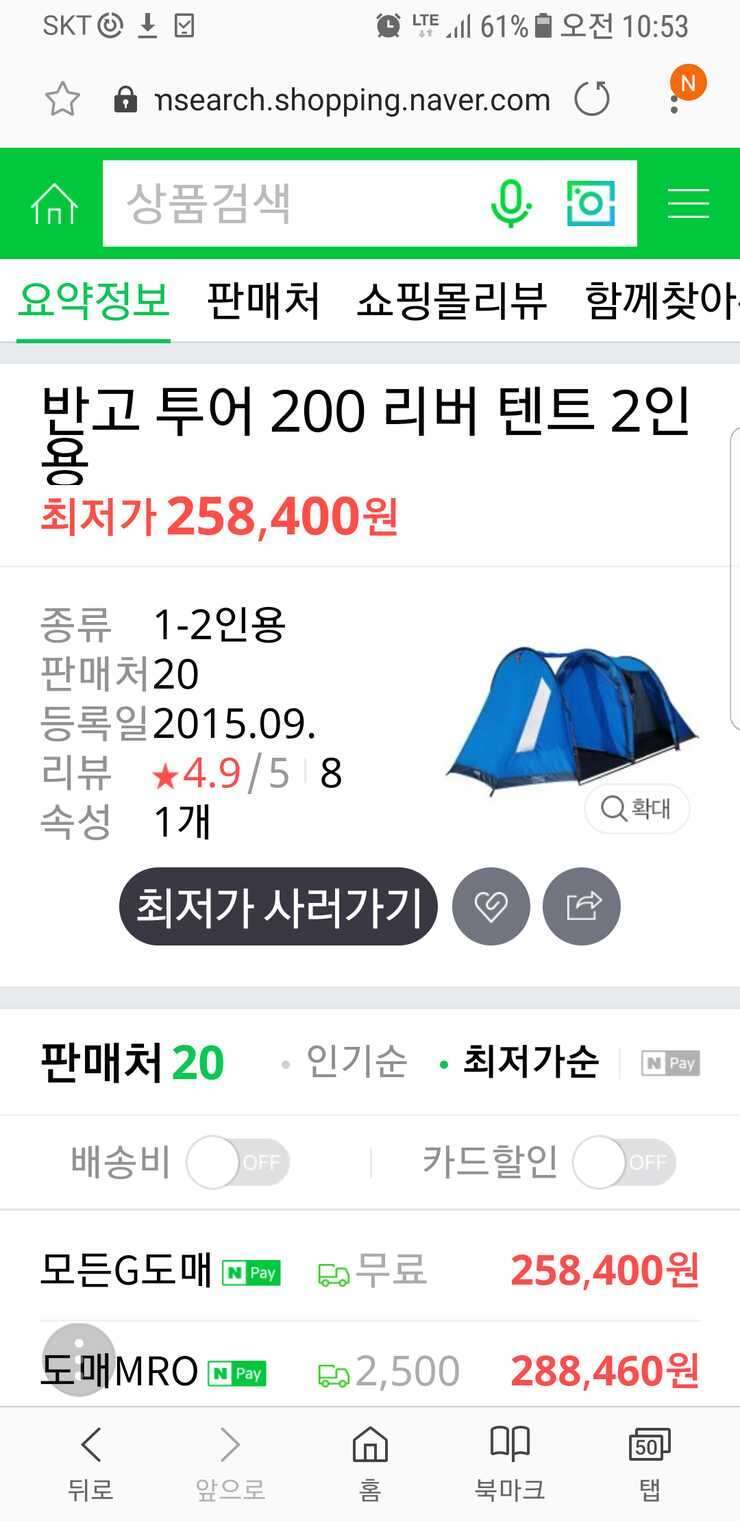Viewport: 740px width, 1521px height.
Task: Tap 최저가 사러가기 button
Action: tap(278, 906)
